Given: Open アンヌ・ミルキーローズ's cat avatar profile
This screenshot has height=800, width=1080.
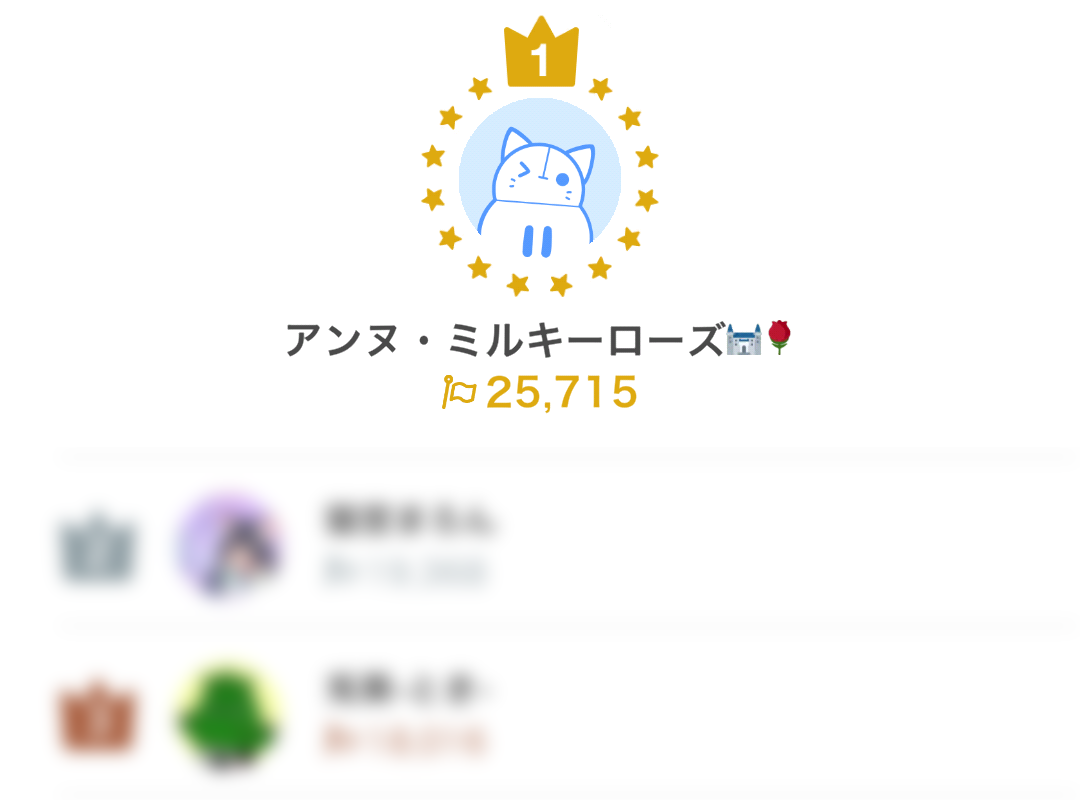Looking at the screenshot, I should pyautogui.click(x=540, y=182).
